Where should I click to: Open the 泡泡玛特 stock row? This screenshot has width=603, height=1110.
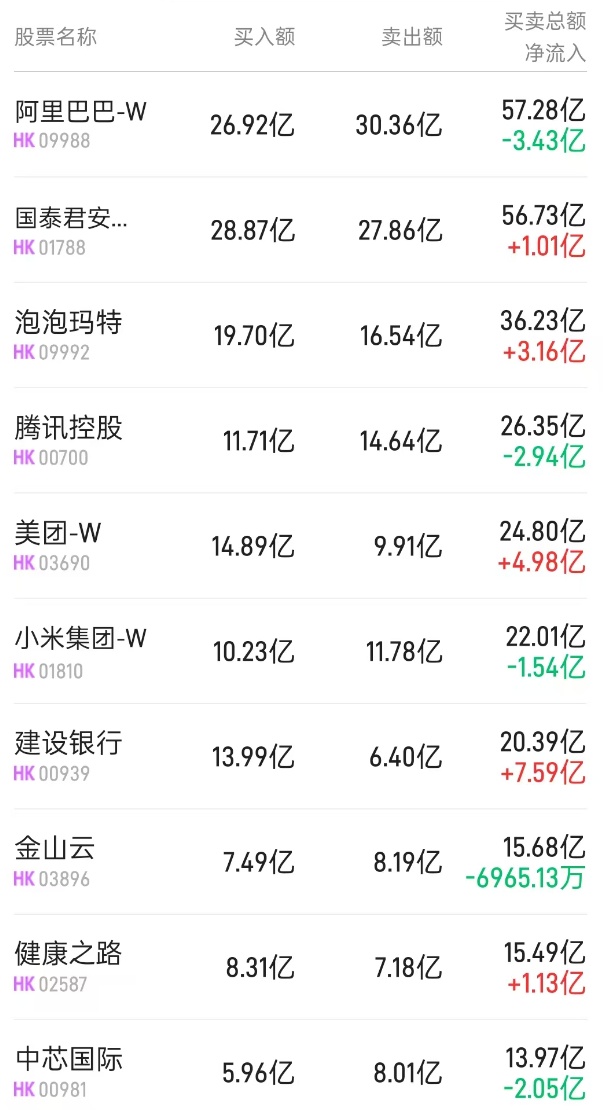tap(68, 323)
